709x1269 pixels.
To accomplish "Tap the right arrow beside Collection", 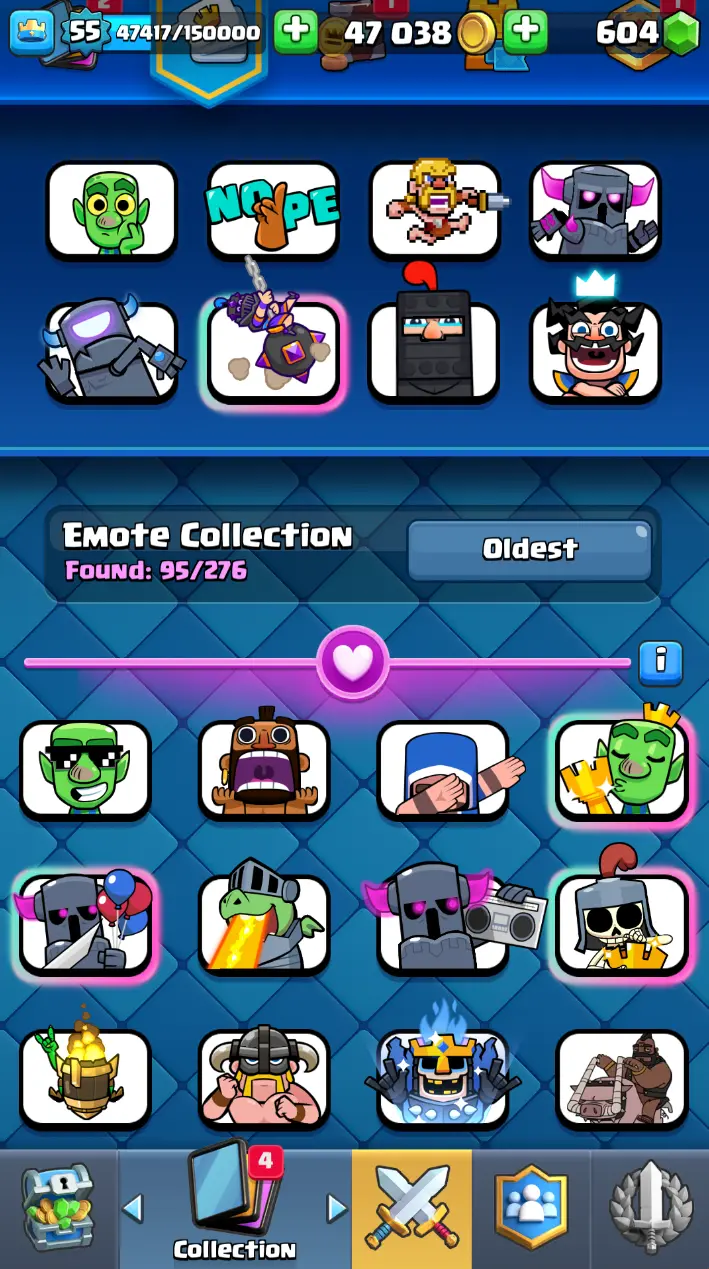I will 337,1209.
